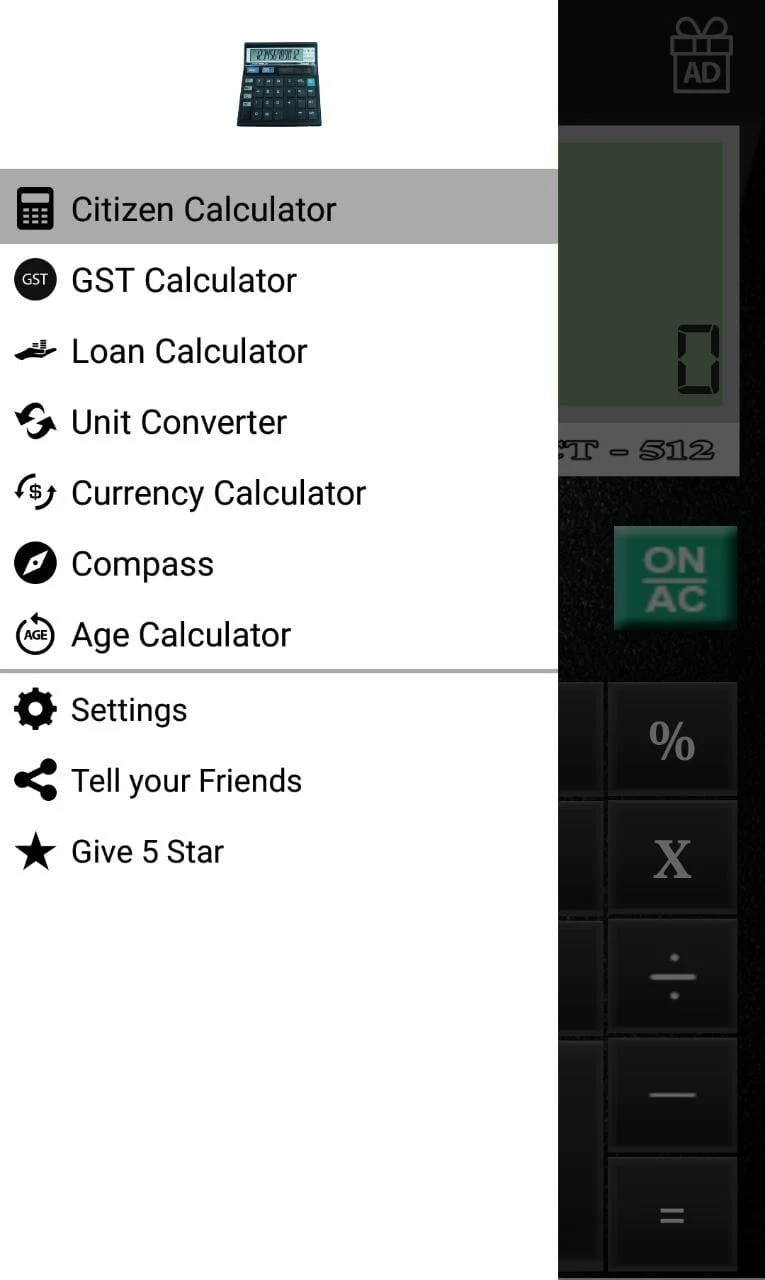The width and height of the screenshot is (765, 1280).
Task: Hit the multiply X key
Action: 672,858
